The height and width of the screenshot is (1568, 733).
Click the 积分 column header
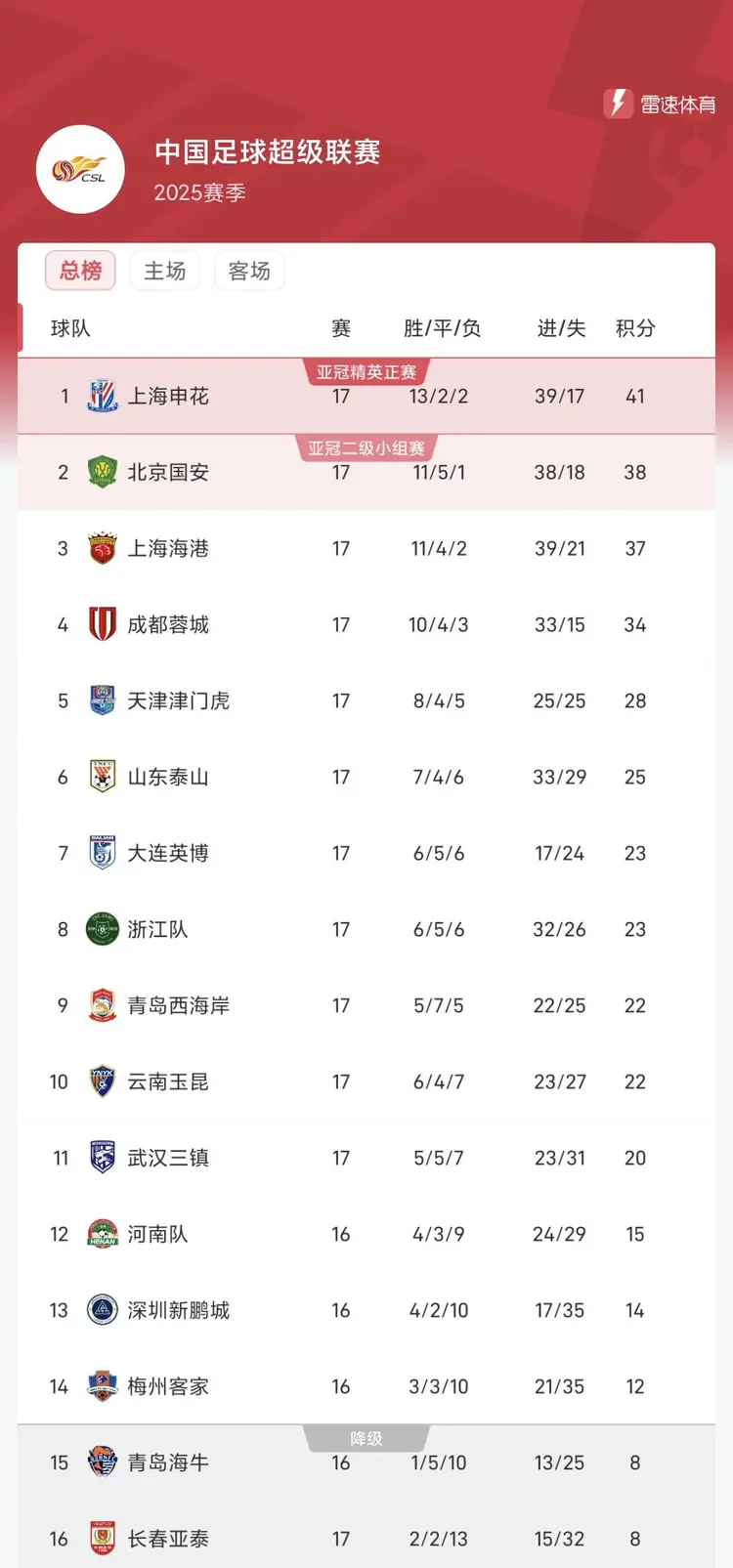634,328
